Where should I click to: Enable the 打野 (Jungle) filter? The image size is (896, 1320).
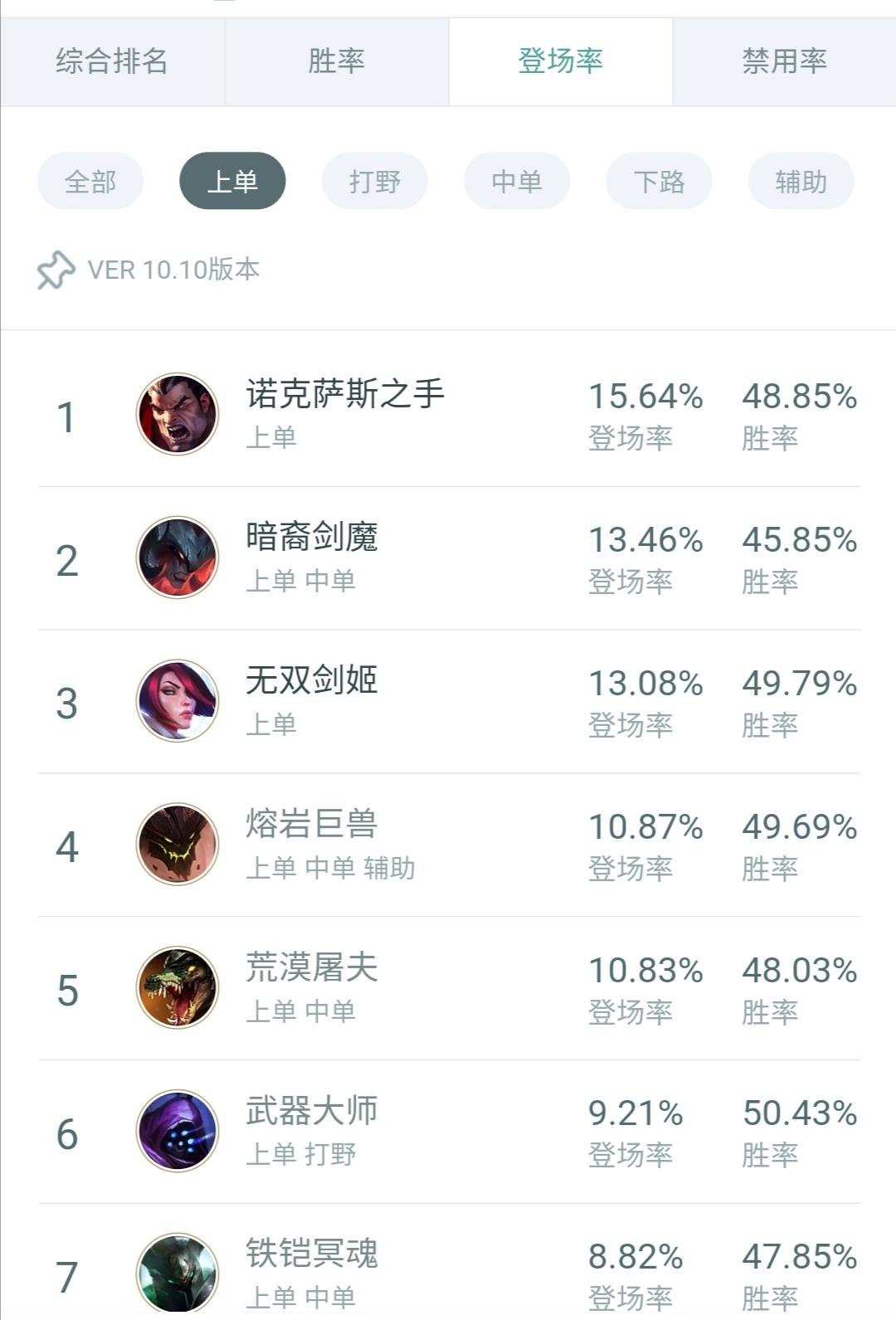(374, 180)
